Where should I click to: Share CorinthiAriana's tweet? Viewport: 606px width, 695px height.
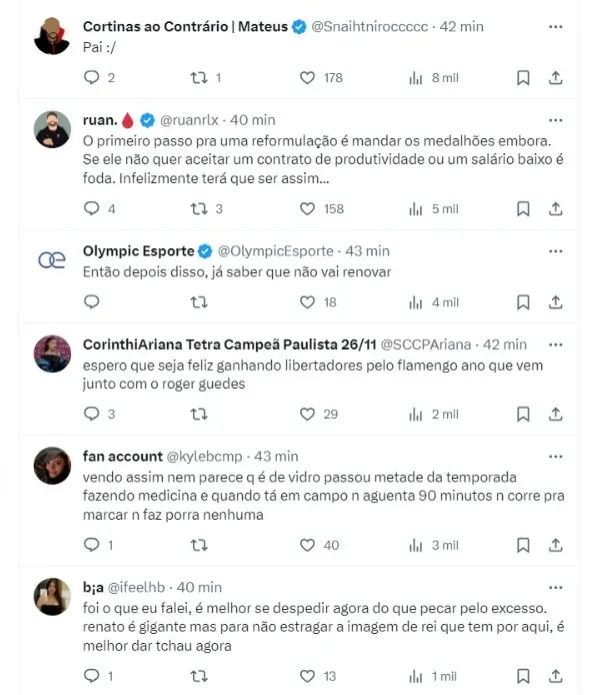(x=556, y=414)
